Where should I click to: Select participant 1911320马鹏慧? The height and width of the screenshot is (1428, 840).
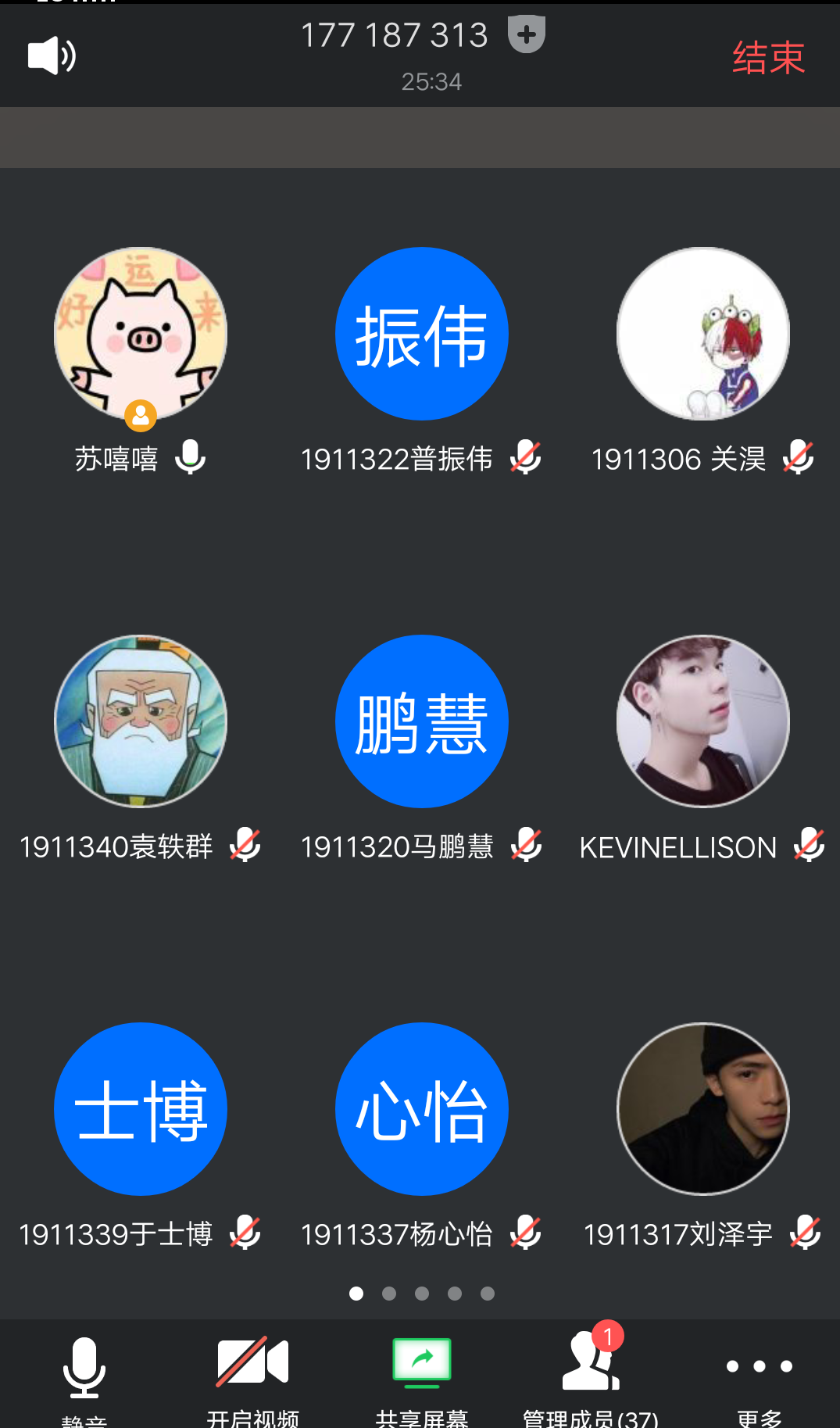click(422, 721)
